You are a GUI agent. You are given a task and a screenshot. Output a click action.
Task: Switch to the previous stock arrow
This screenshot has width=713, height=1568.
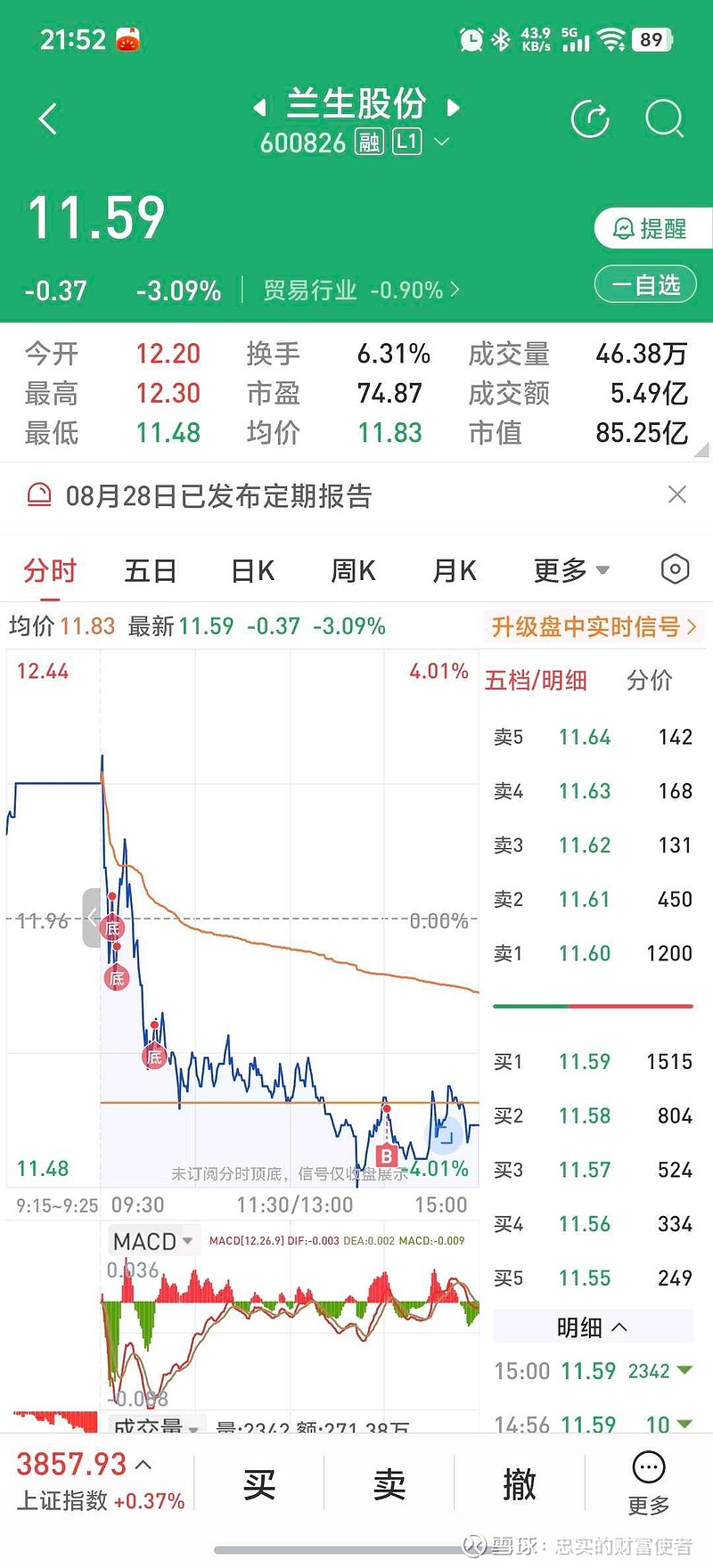click(x=259, y=108)
